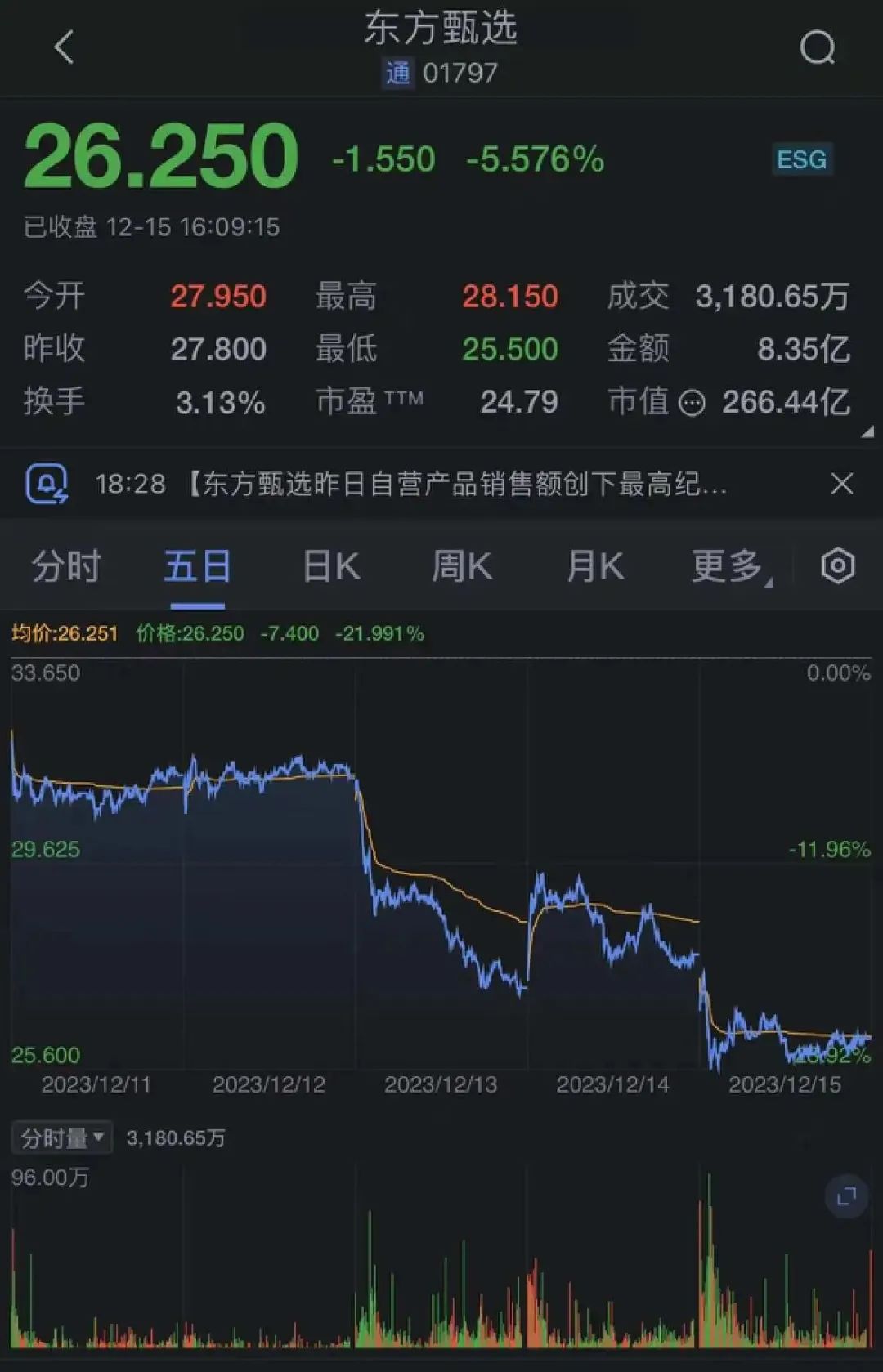Image resolution: width=883 pixels, height=1372 pixels.
Task: Switch to 周K weekly chart
Action: (x=462, y=565)
